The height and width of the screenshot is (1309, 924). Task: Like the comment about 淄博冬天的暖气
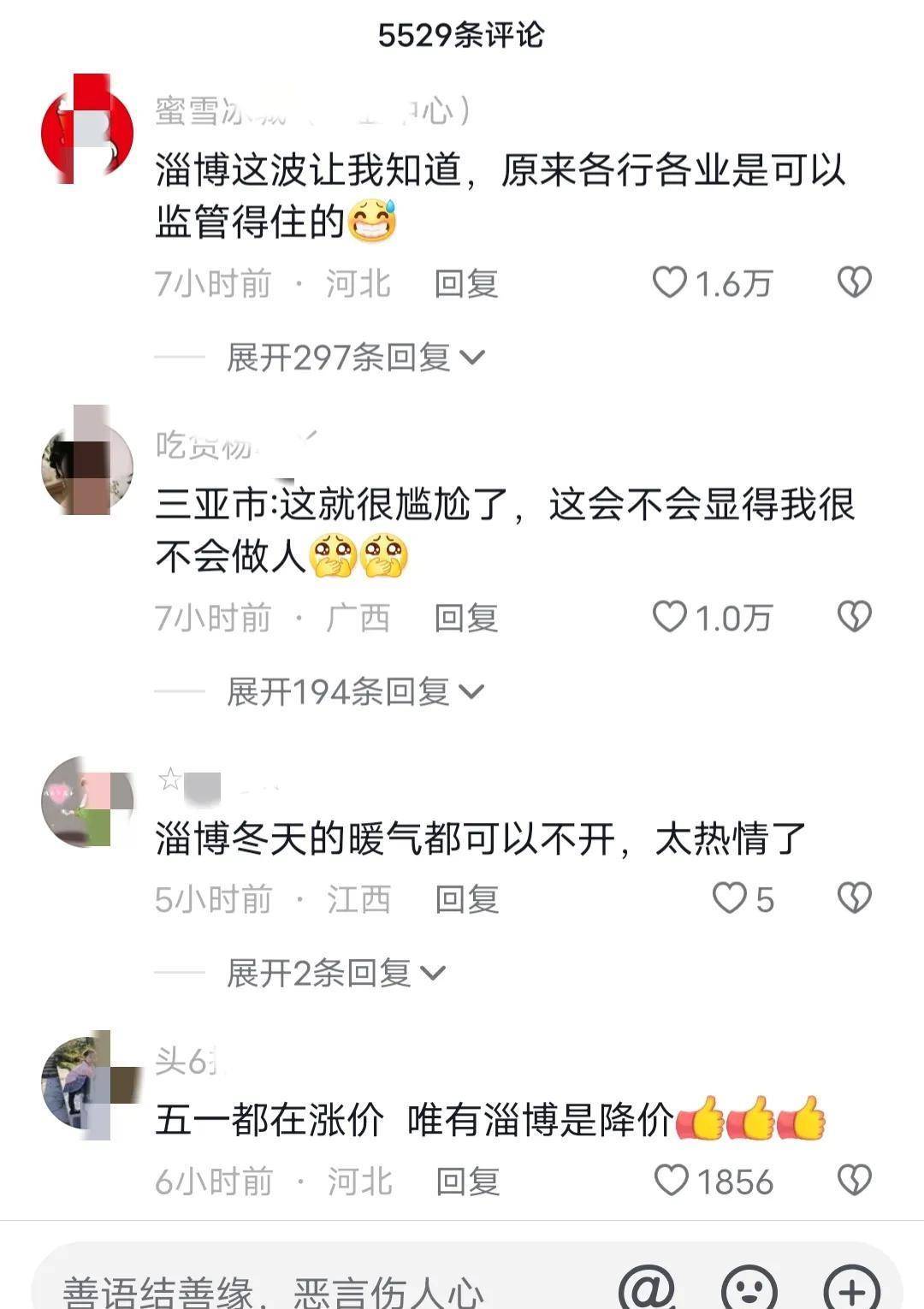tap(730, 898)
